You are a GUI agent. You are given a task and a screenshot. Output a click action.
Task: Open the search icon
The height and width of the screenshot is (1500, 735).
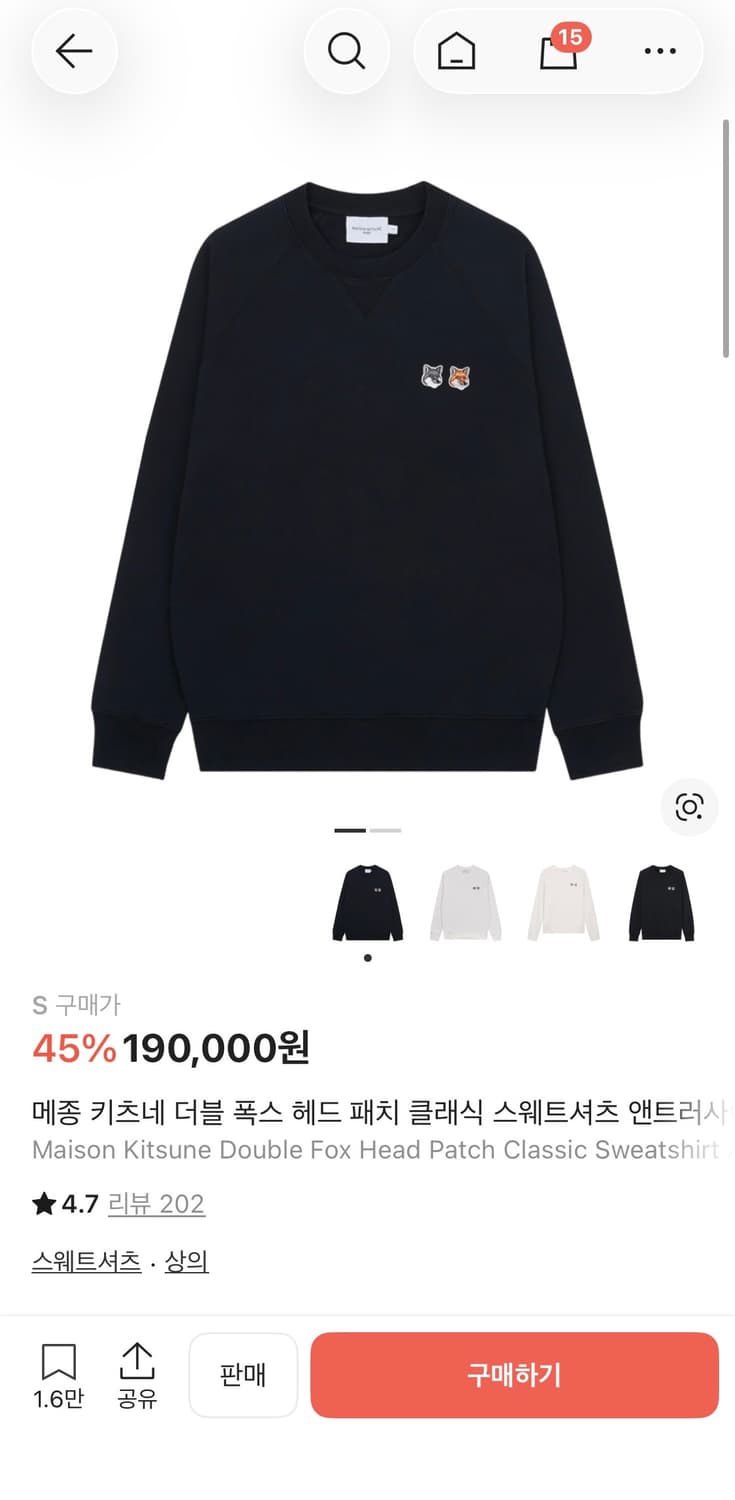coord(347,51)
